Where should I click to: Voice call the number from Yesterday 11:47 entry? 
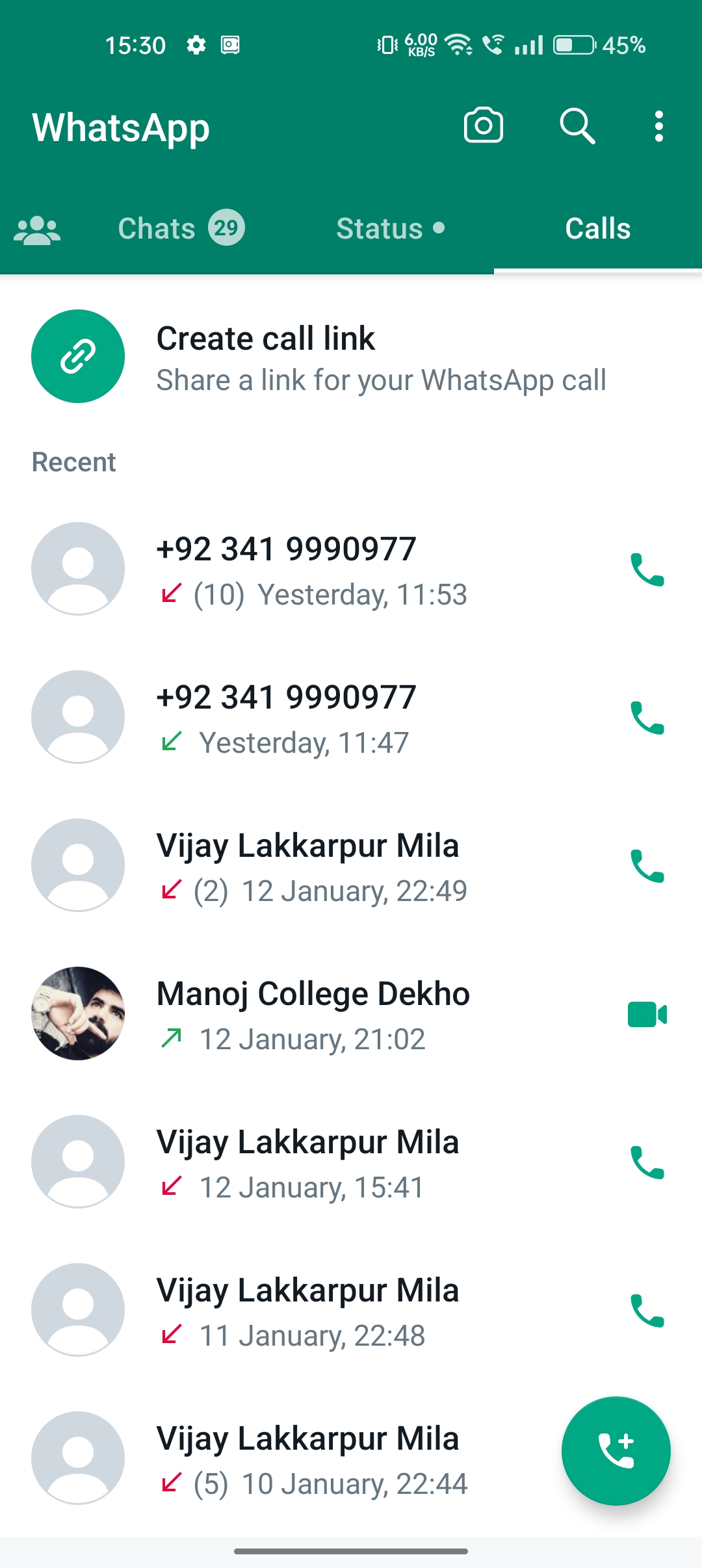tap(647, 718)
